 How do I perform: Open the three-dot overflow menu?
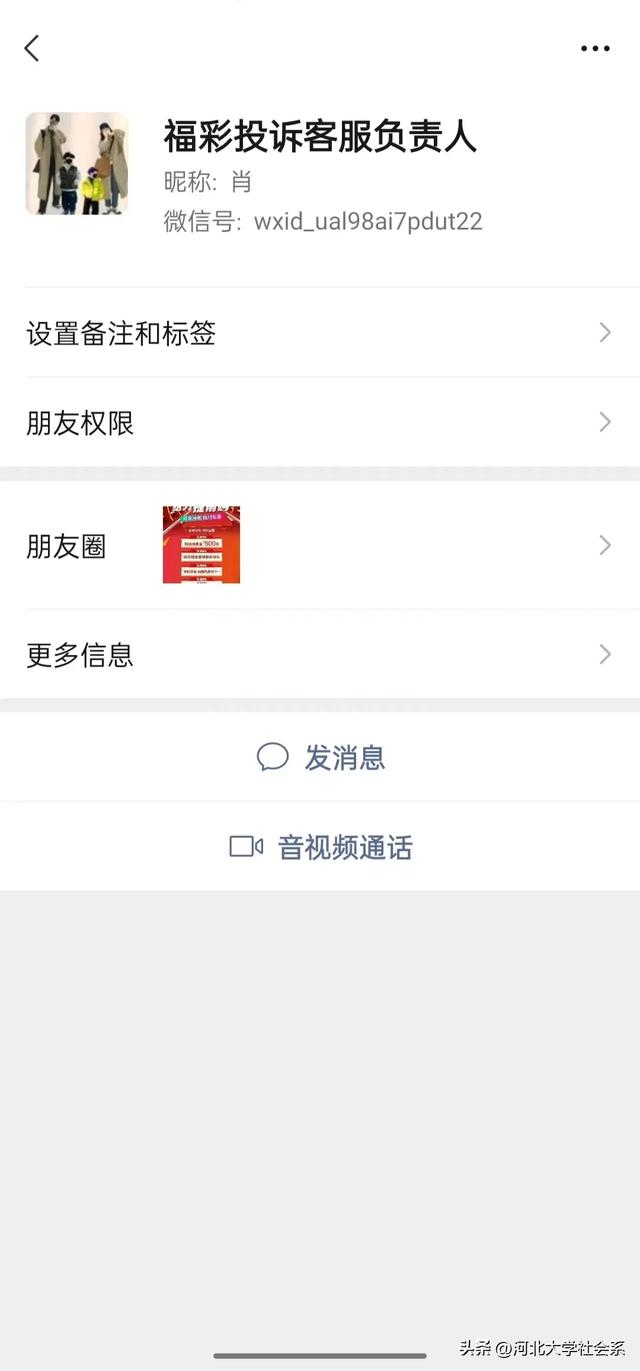click(595, 48)
